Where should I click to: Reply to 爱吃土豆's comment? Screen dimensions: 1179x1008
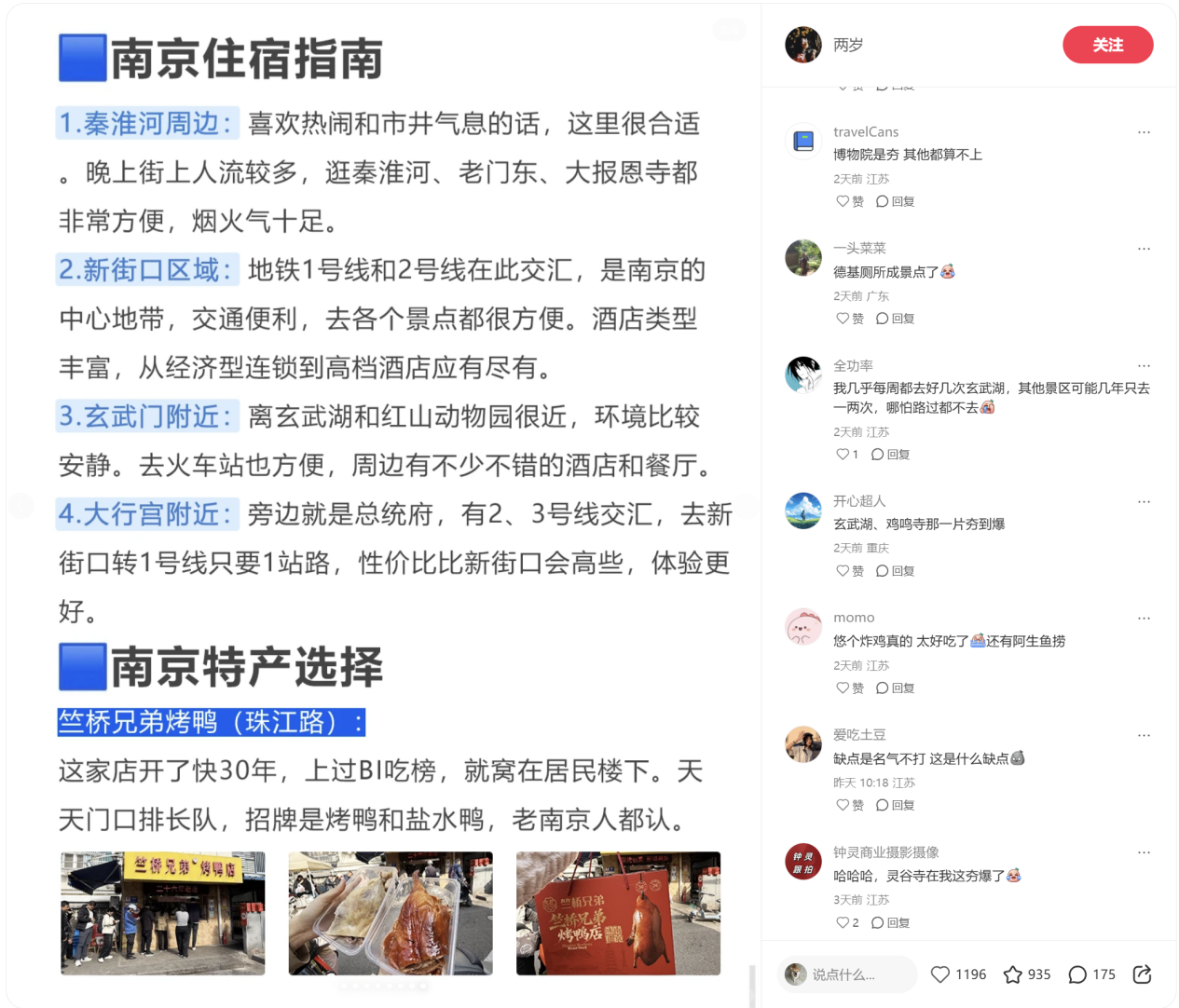coord(895,805)
